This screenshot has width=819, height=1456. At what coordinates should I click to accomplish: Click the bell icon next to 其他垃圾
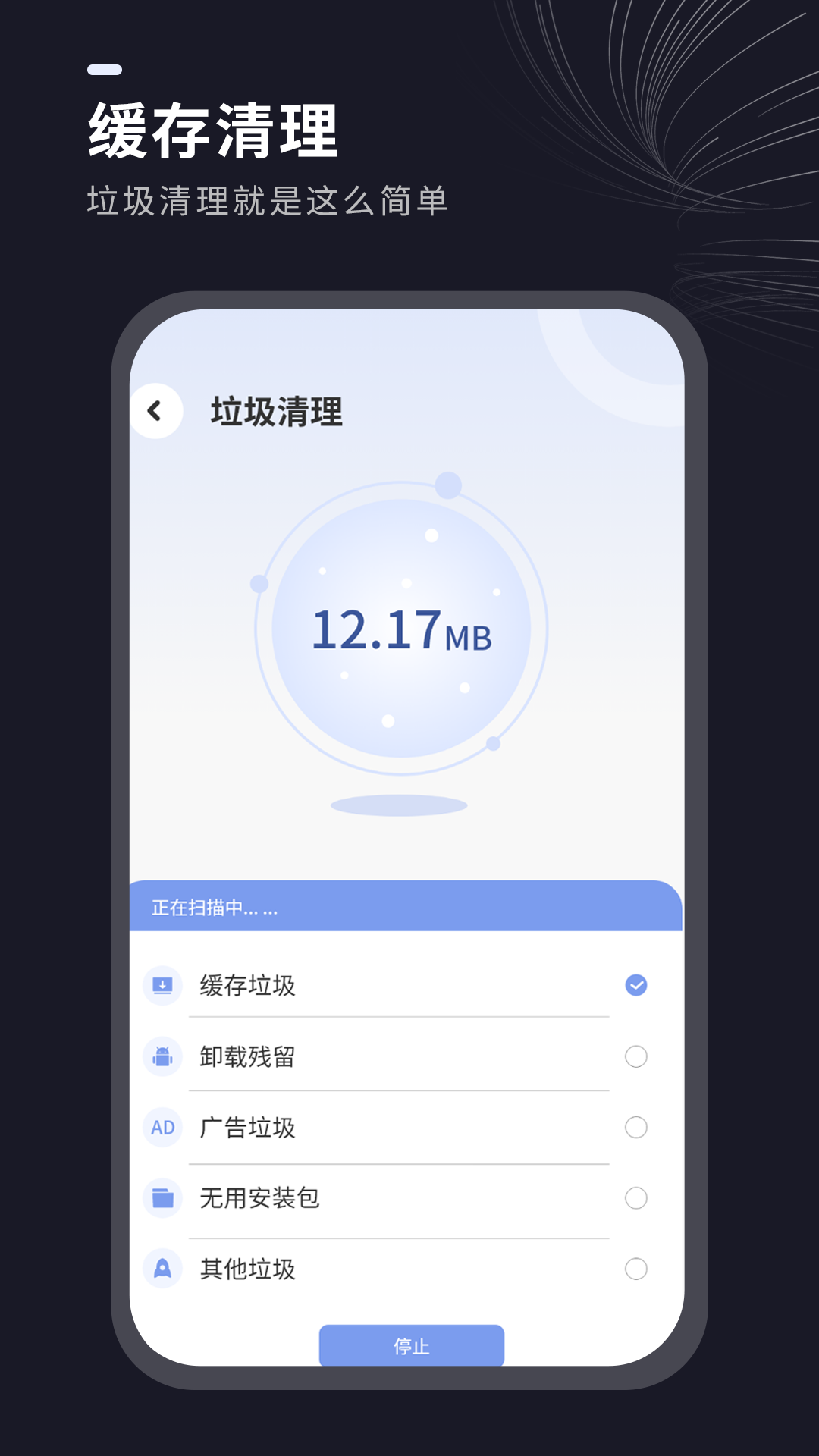point(162,1269)
